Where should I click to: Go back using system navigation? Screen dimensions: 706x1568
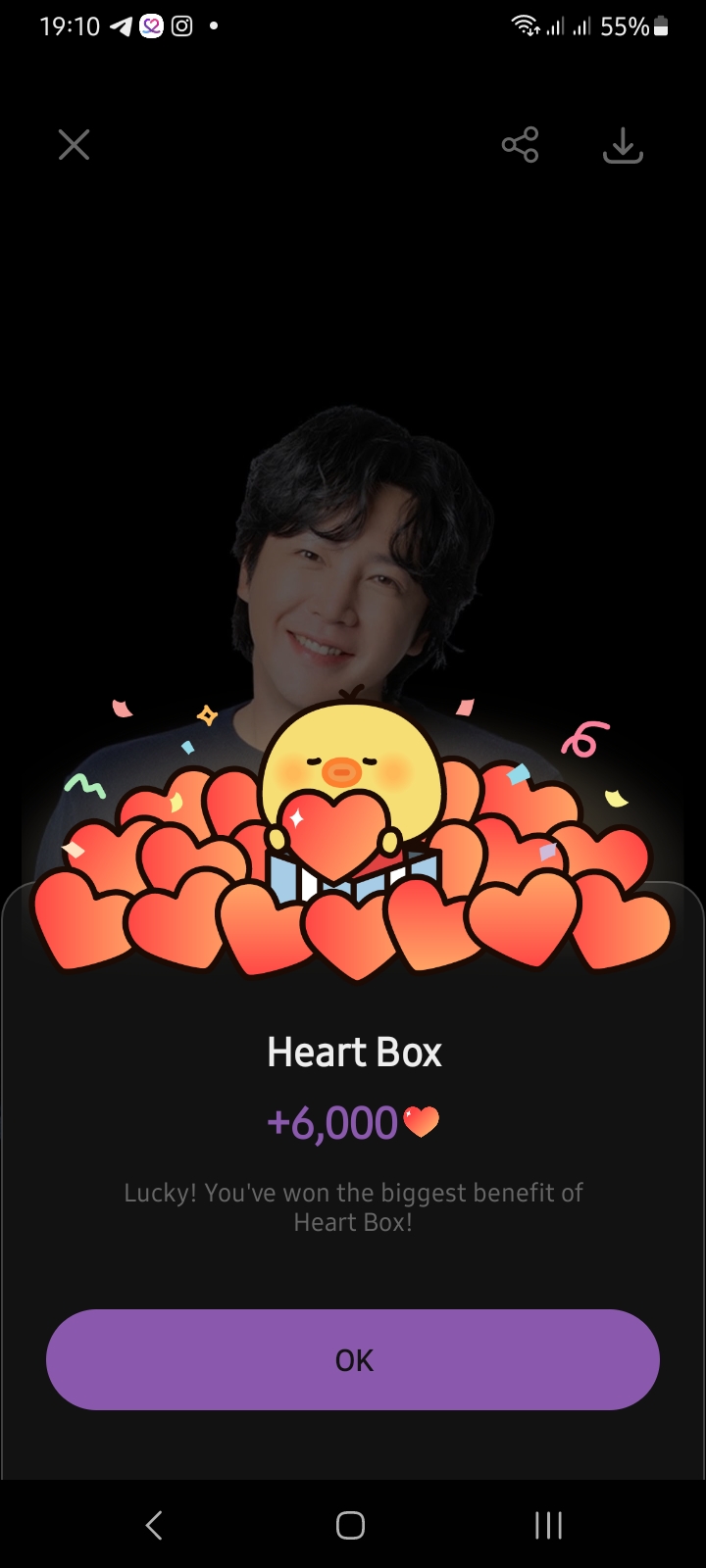tap(154, 1525)
